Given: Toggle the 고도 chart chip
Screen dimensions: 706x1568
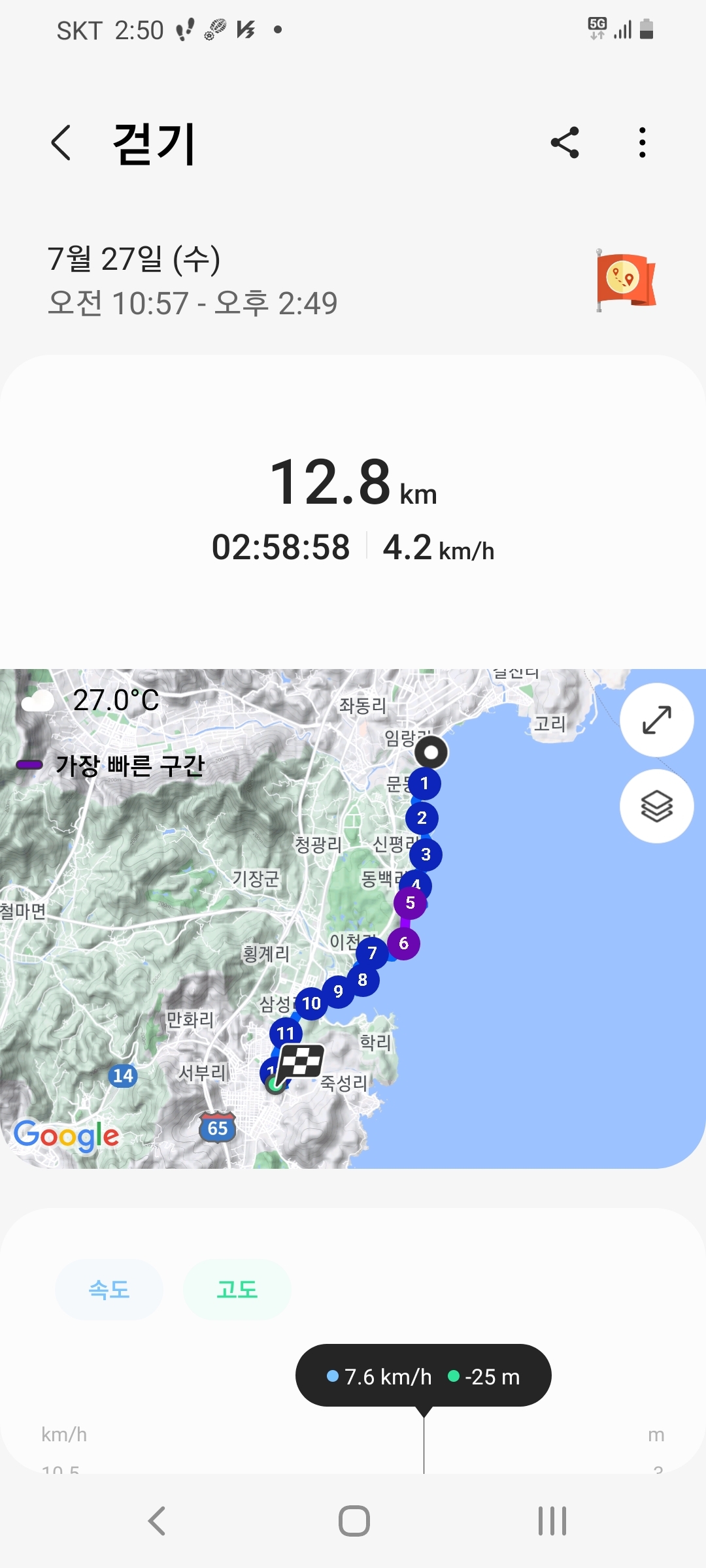Looking at the screenshot, I should click(237, 1290).
